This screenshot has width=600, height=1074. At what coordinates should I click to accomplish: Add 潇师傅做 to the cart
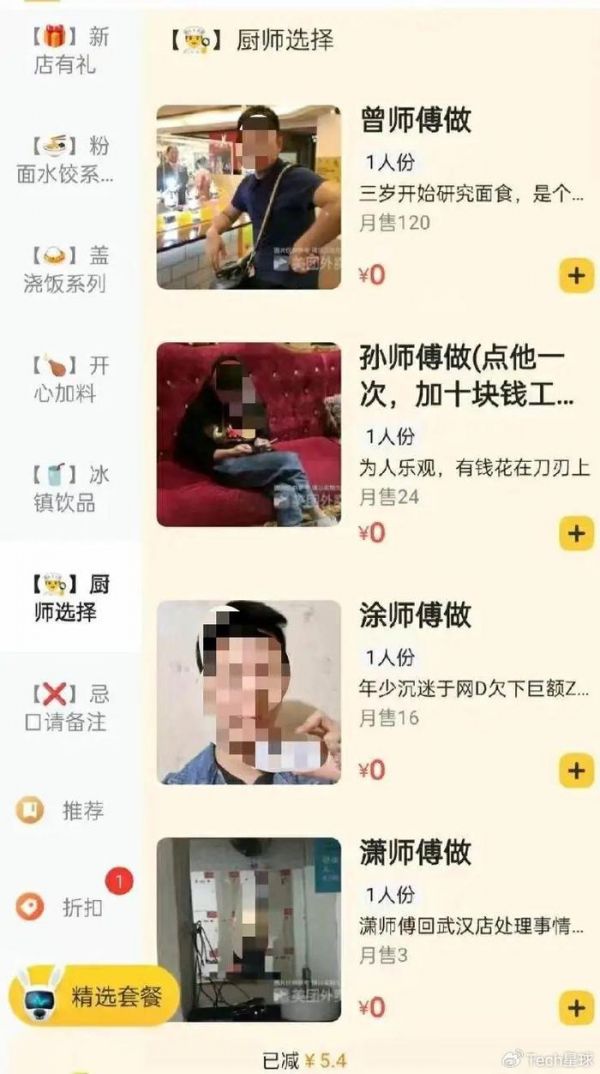tap(576, 1007)
